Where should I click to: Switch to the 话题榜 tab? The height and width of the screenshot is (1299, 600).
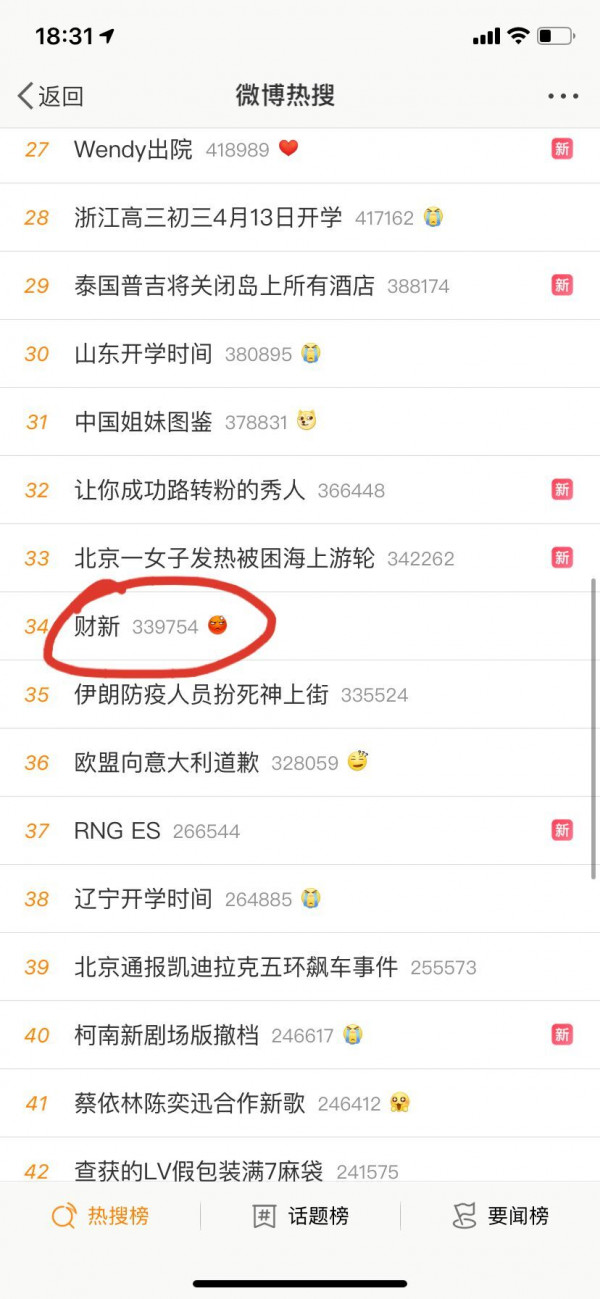click(300, 1216)
